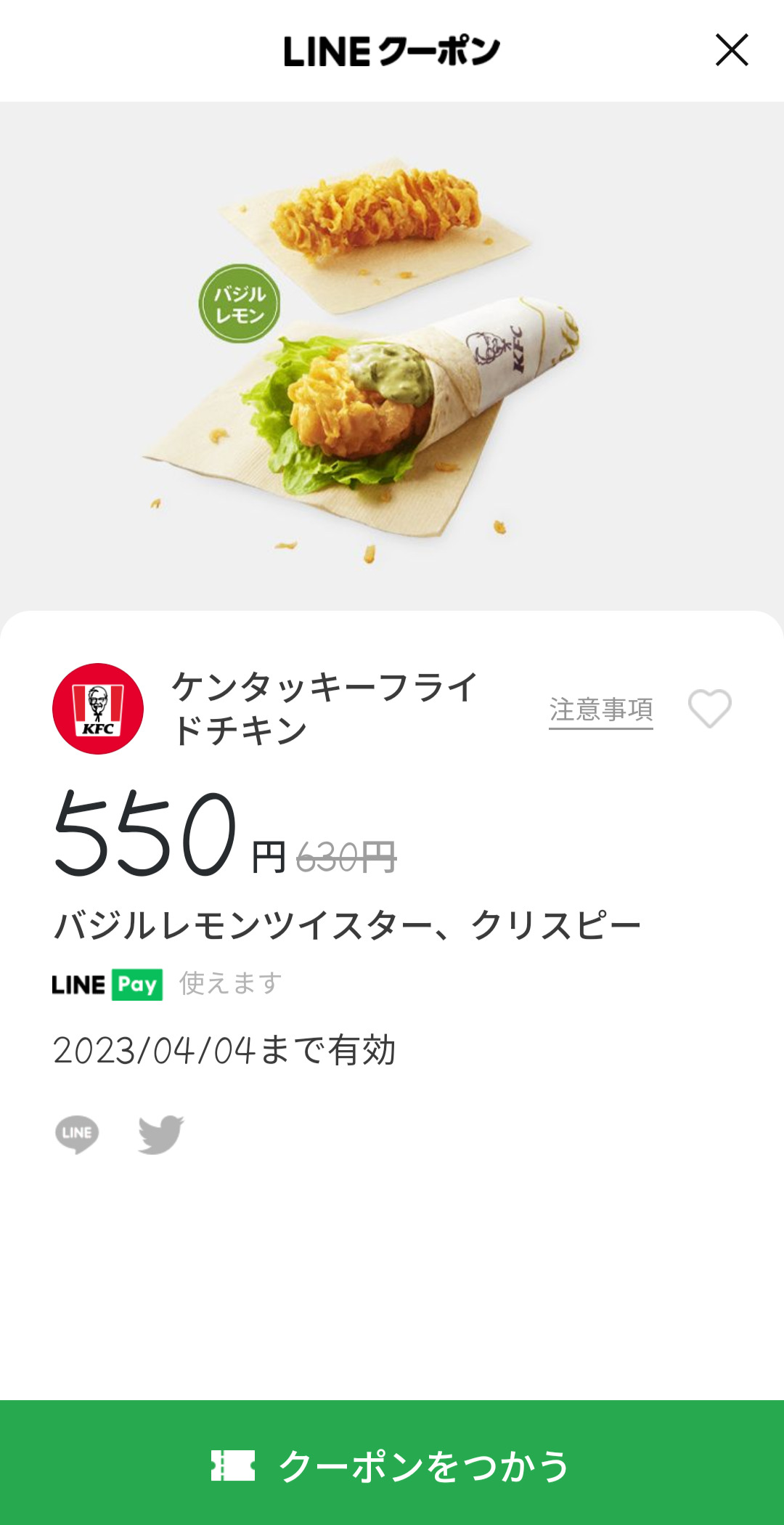
Task: Favorite this coupon with the heart icon
Action: 710,708
